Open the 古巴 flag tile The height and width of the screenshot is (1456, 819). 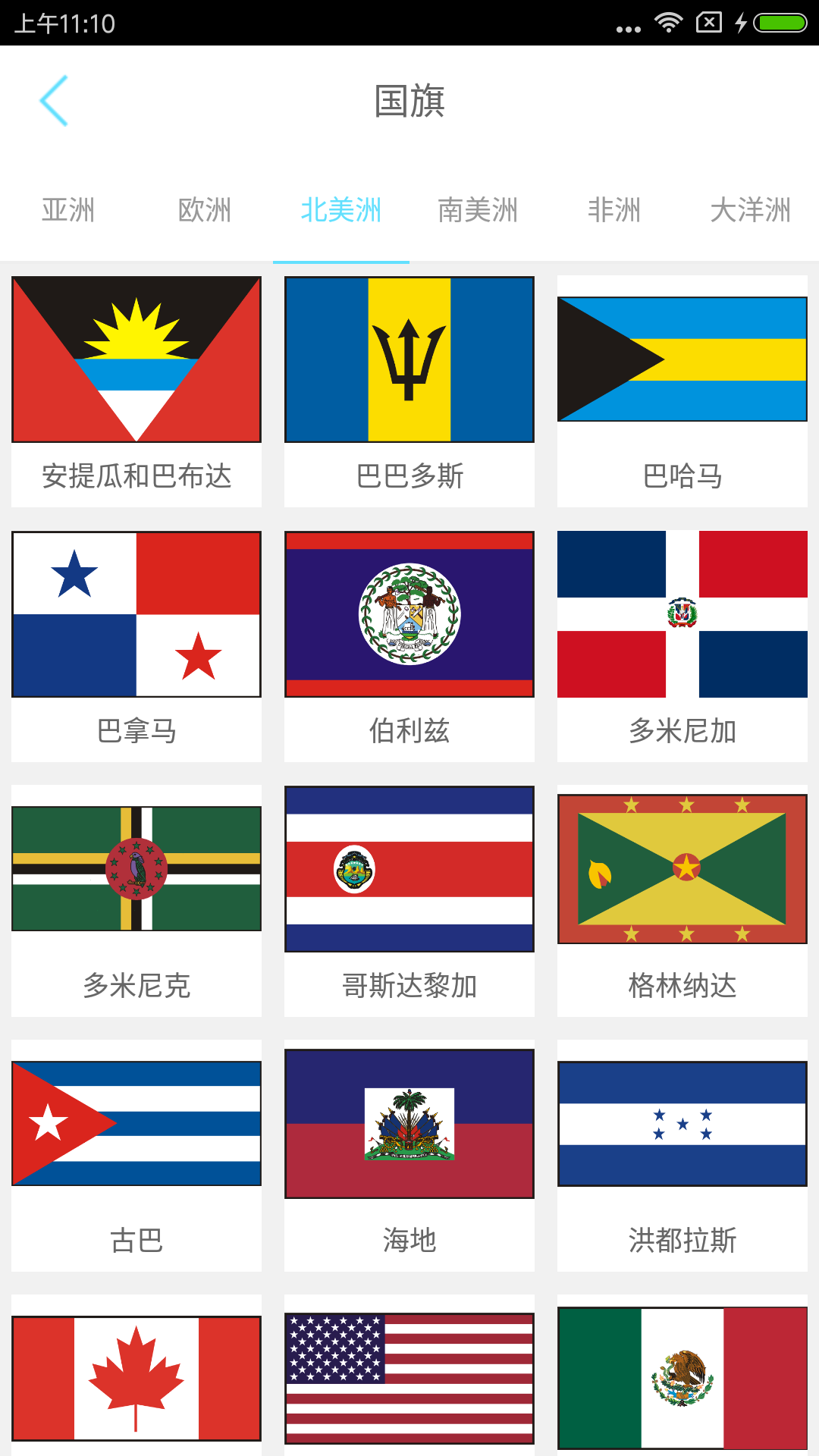(x=136, y=1155)
